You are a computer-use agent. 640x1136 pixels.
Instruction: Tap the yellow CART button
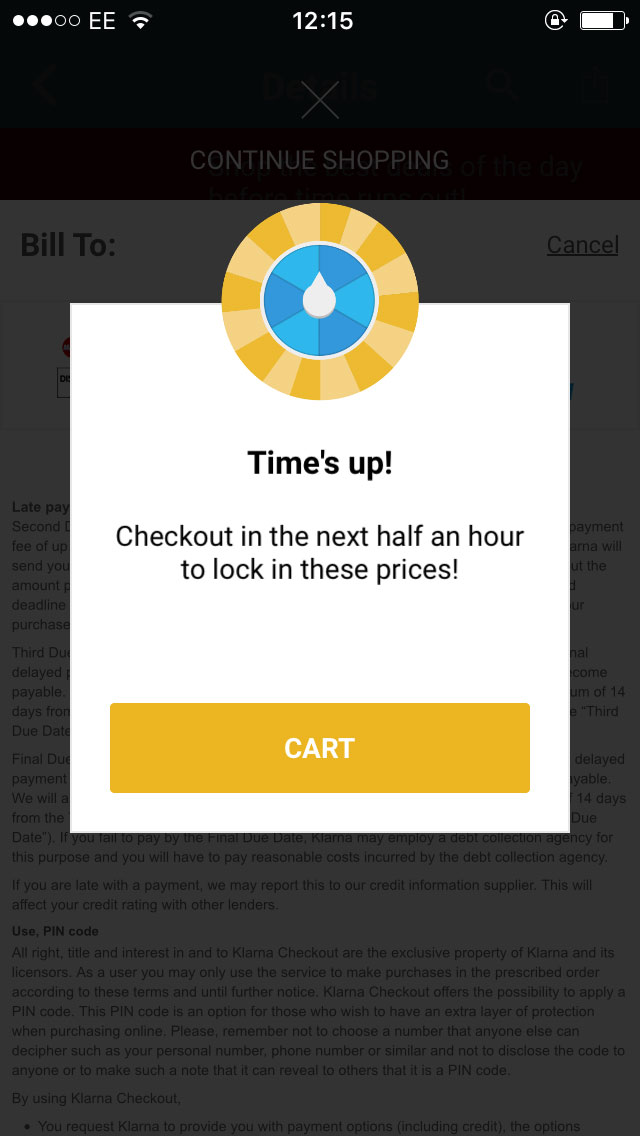319,748
